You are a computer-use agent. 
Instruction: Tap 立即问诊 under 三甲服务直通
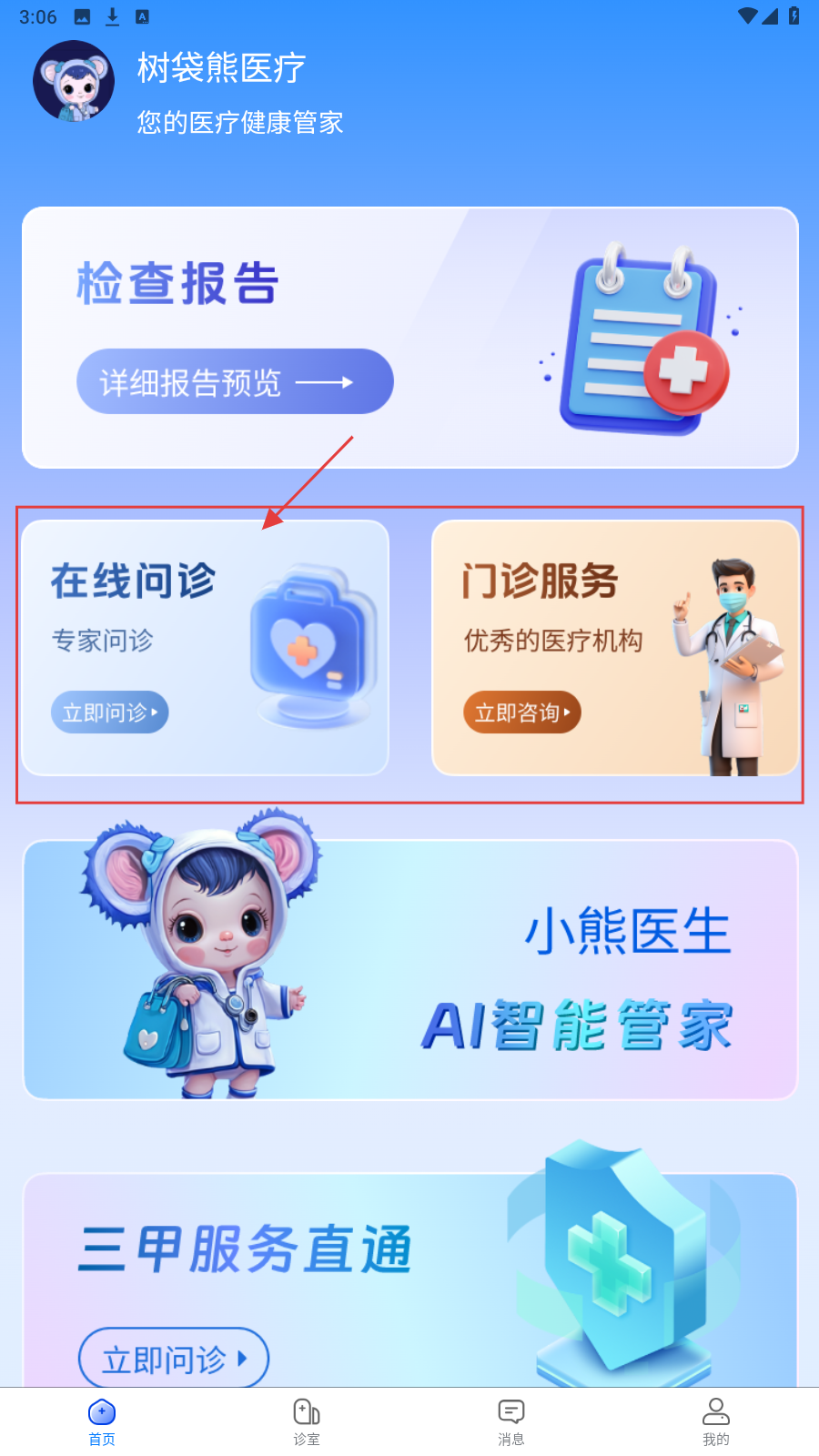pyautogui.click(x=174, y=1359)
